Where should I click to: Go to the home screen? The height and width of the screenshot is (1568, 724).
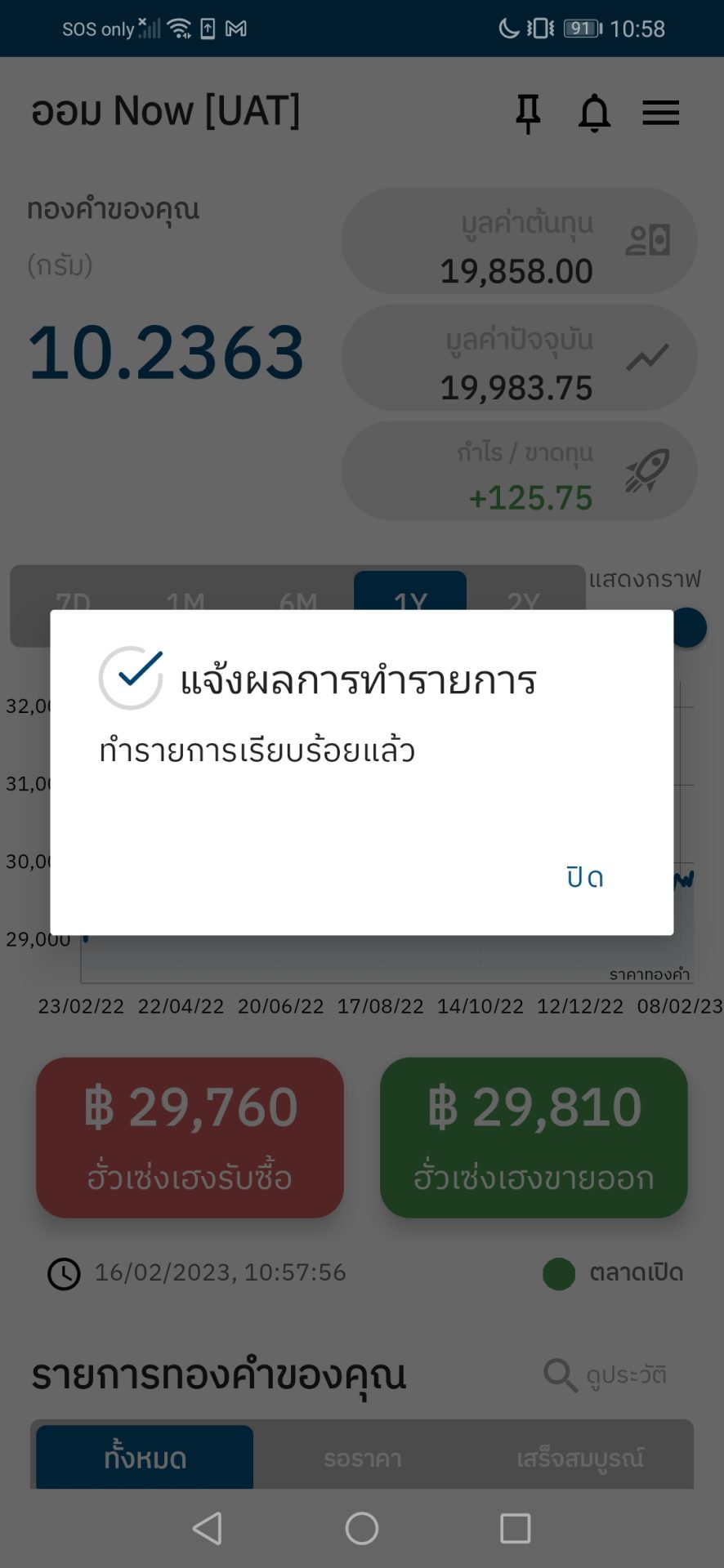click(x=362, y=1528)
